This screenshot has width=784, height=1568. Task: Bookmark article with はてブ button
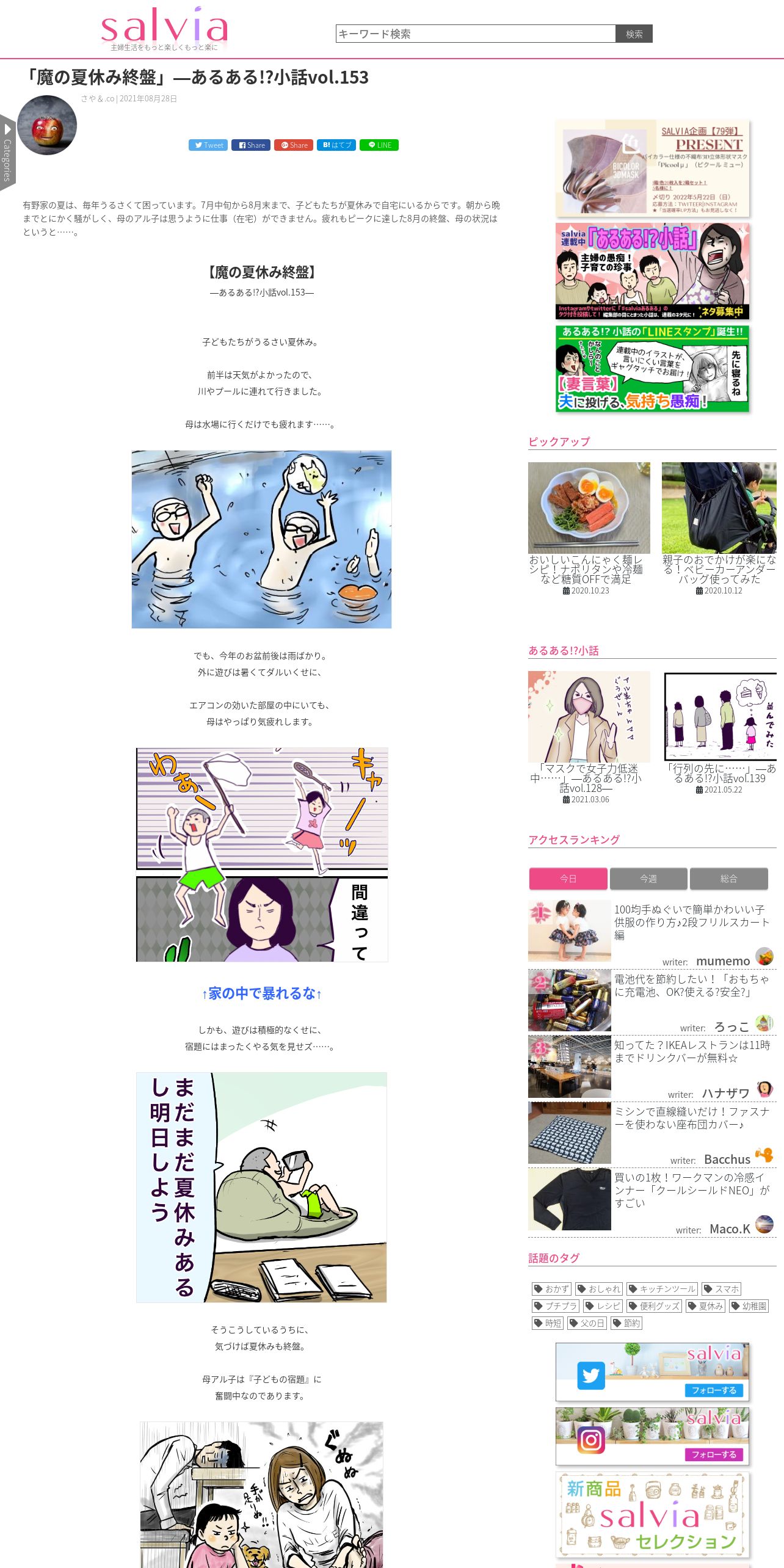tap(336, 145)
